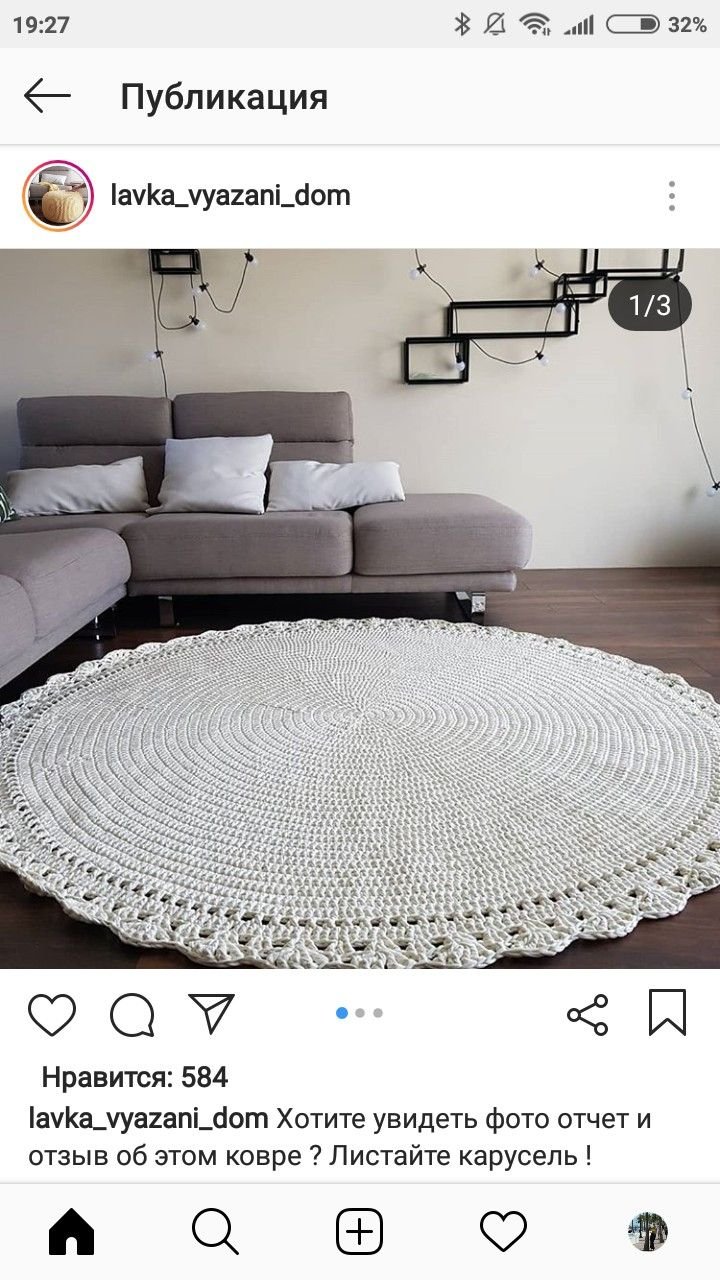The width and height of the screenshot is (720, 1280).
Task: View the 584 likes list
Action: click(134, 1077)
